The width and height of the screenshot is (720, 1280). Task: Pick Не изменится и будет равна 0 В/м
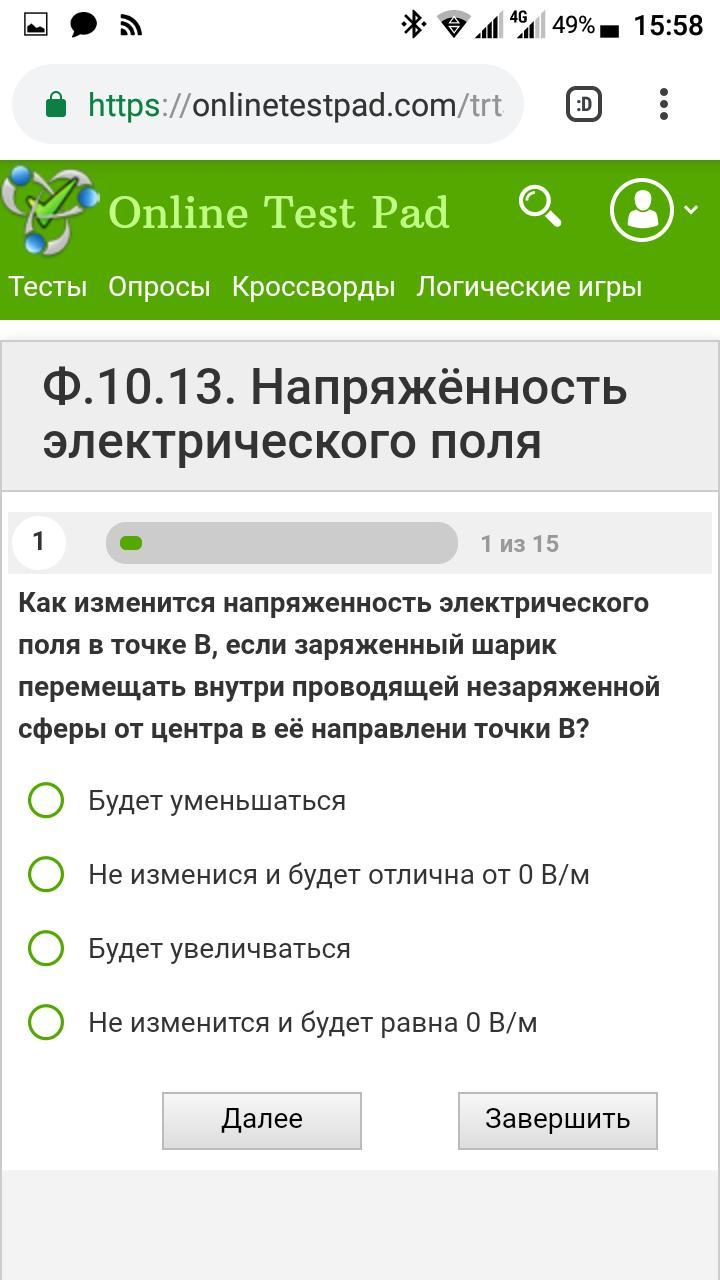click(283, 1022)
